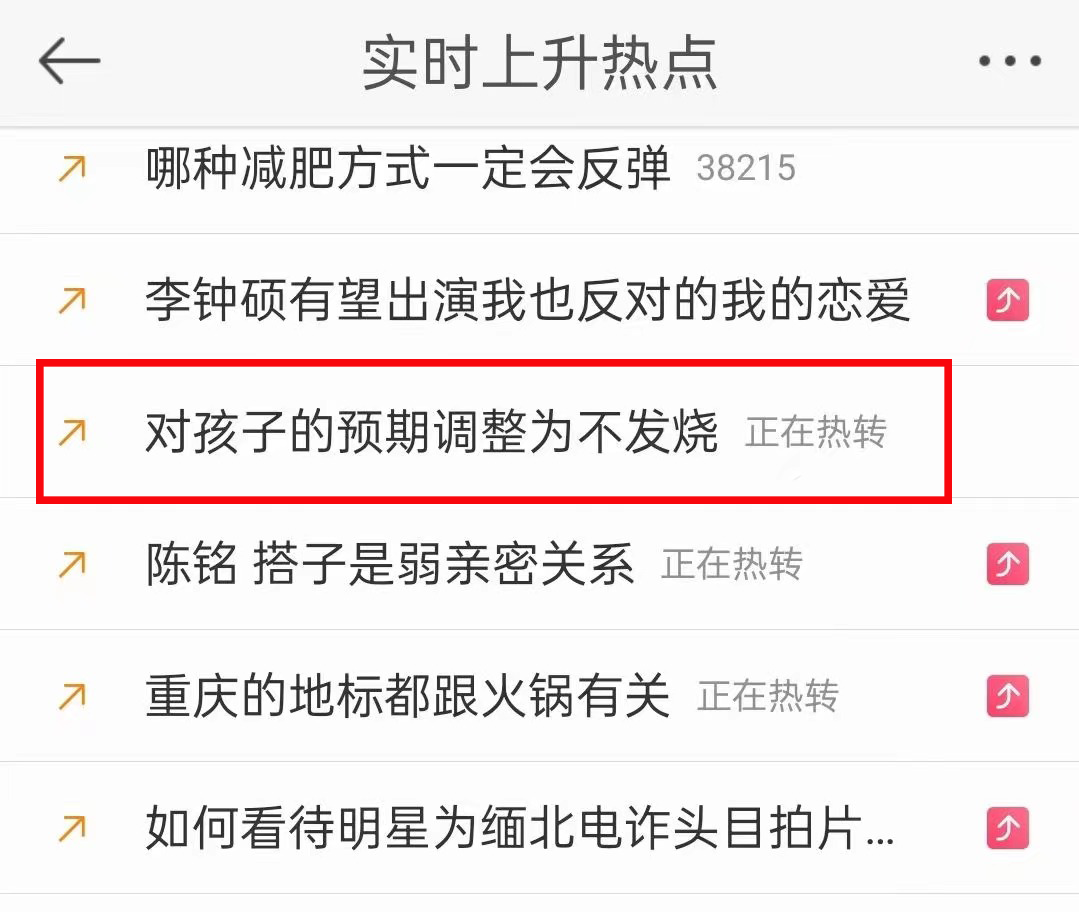Go back using the top-left arrow
The width and height of the screenshot is (1079, 912).
(x=69, y=62)
